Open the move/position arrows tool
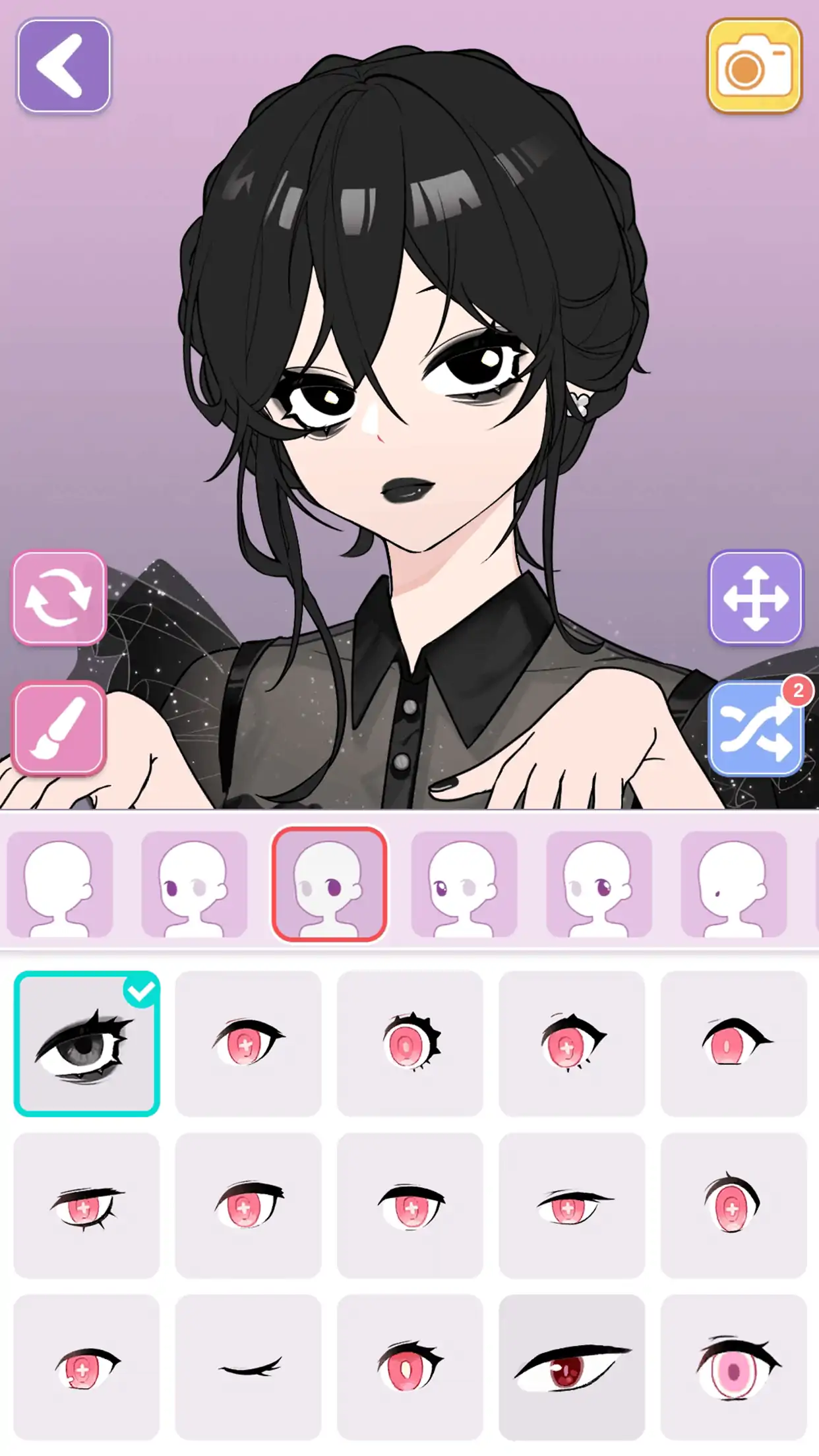The width and height of the screenshot is (819, 1456). [x=756, y=597]
